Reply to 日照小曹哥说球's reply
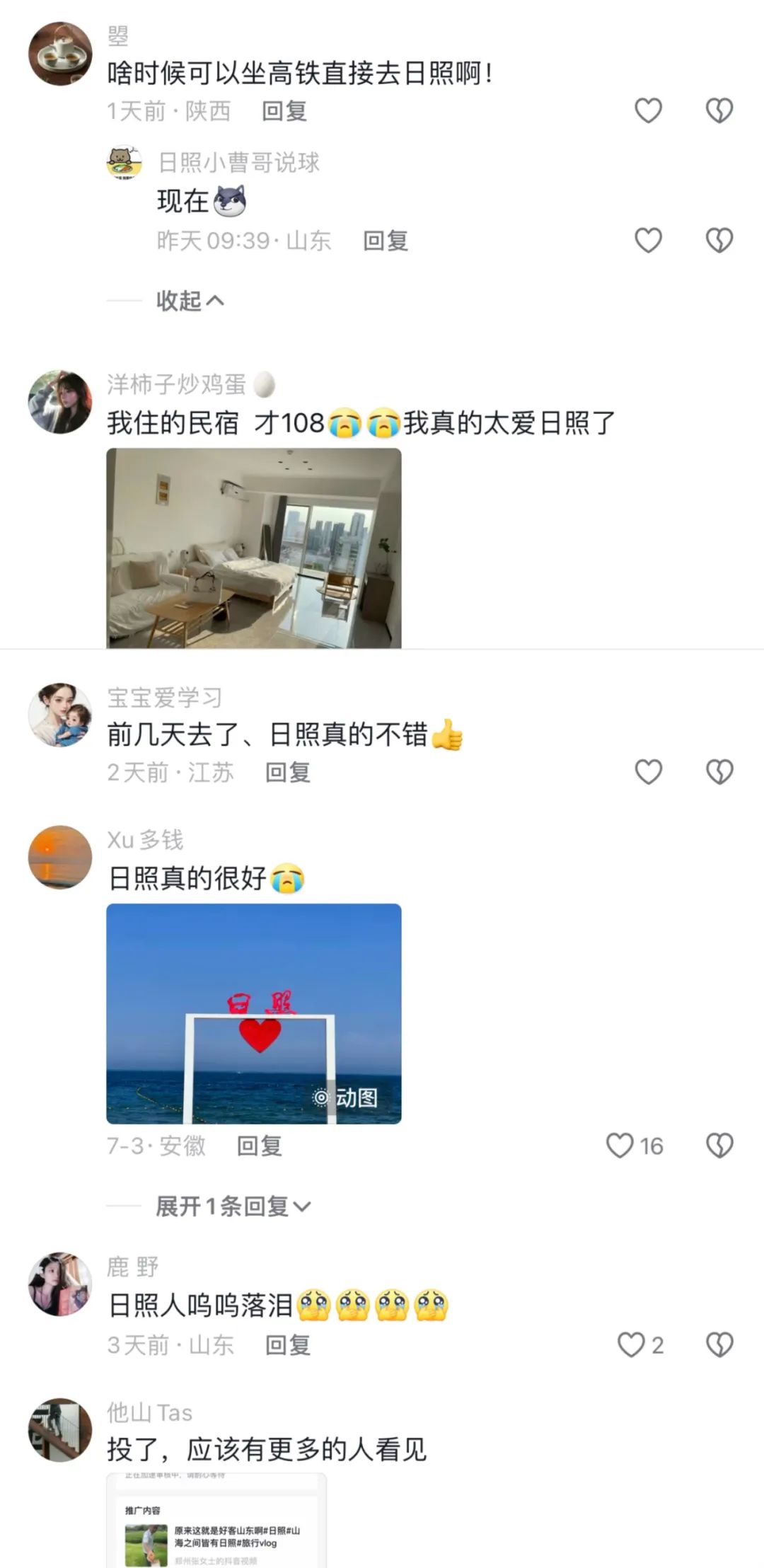Image resolution: width=764 pixels, height=1568 pixels. 386,241
